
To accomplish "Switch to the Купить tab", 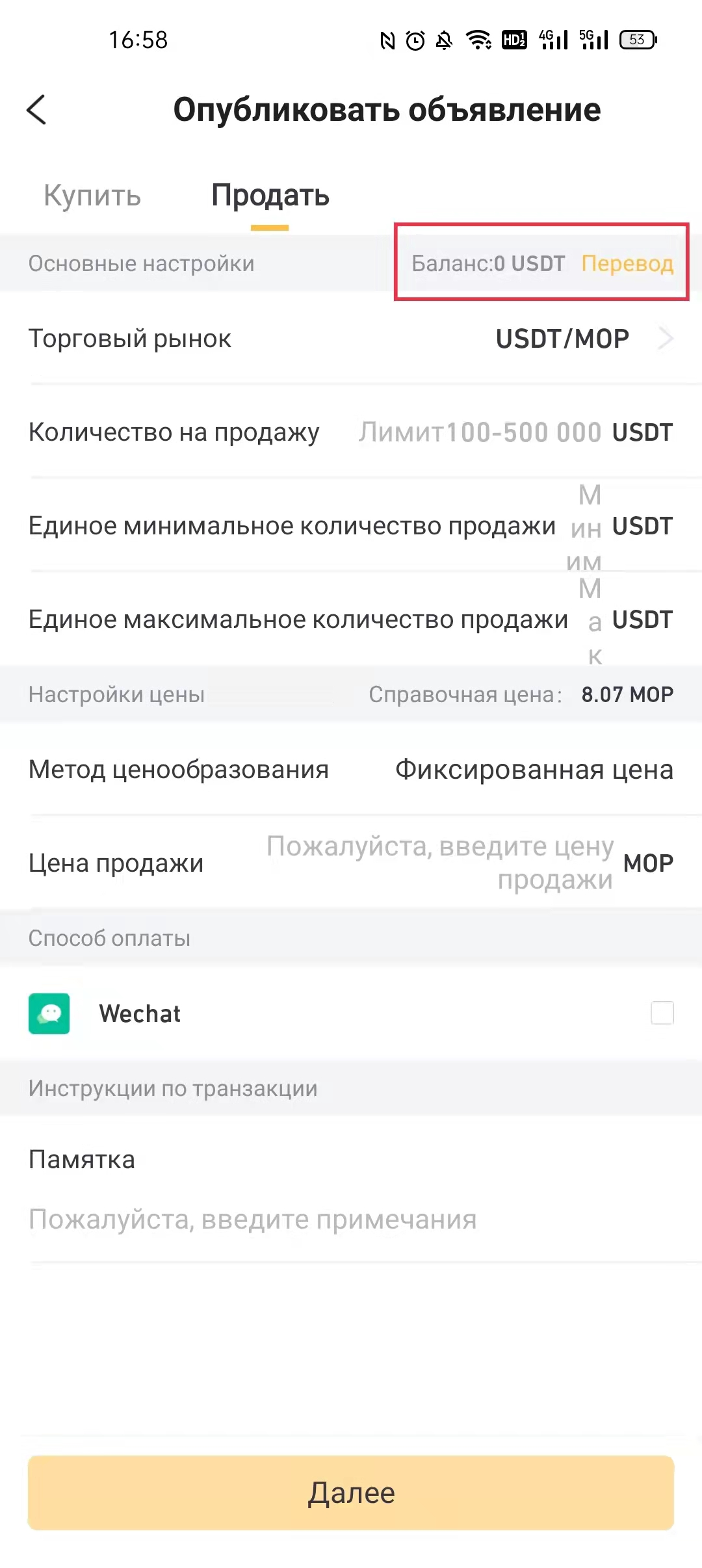I will point(92,196).
